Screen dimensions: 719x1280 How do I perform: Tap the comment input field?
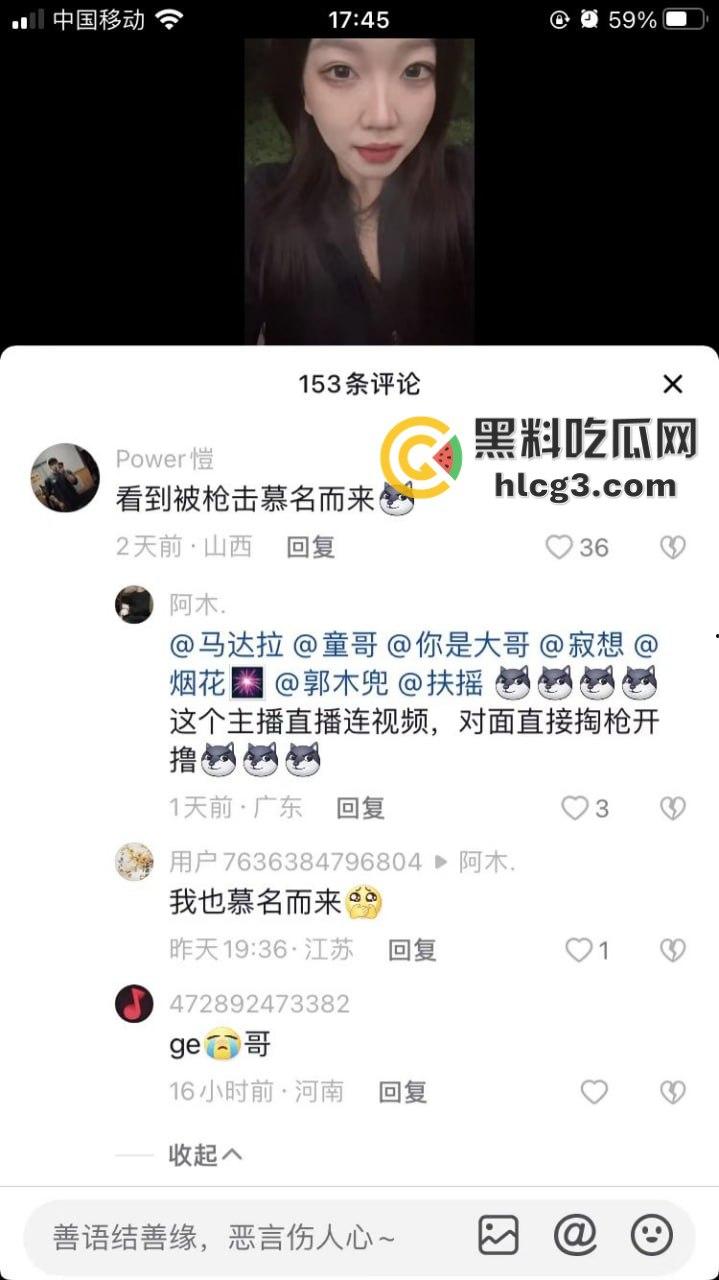click(x=240, y=1238)
